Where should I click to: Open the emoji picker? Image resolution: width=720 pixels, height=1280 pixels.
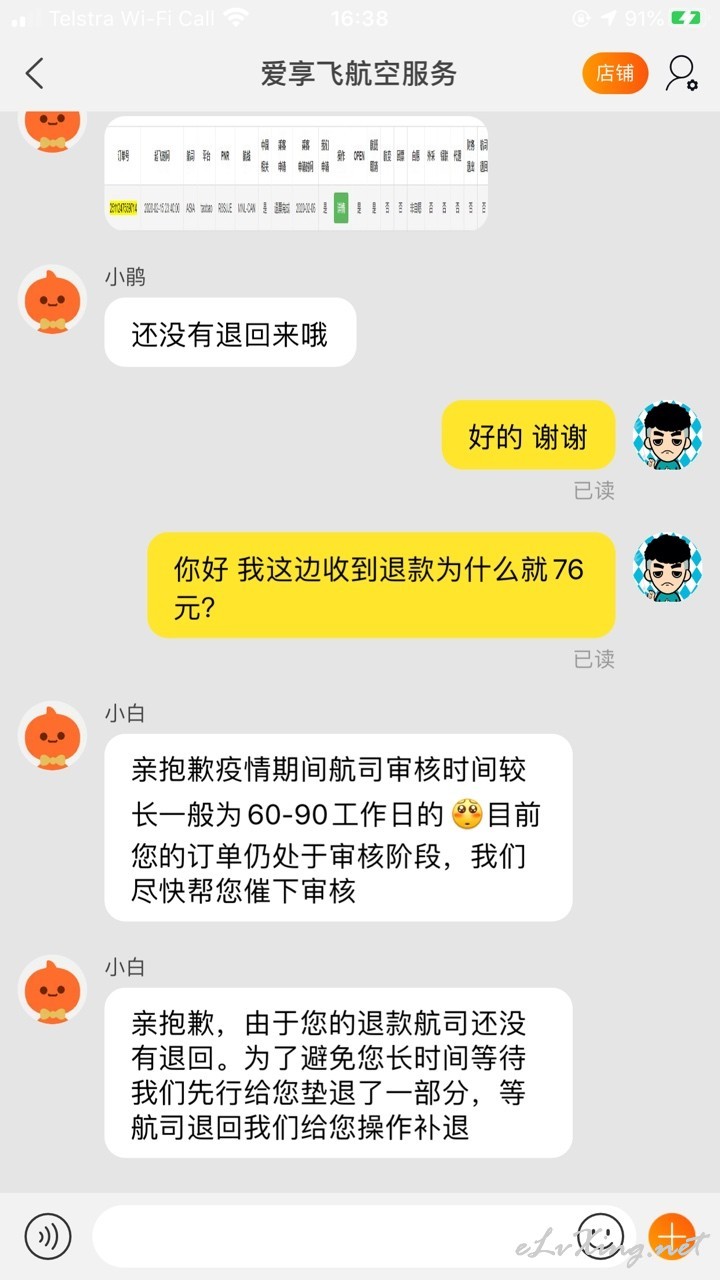(600, 1236)
